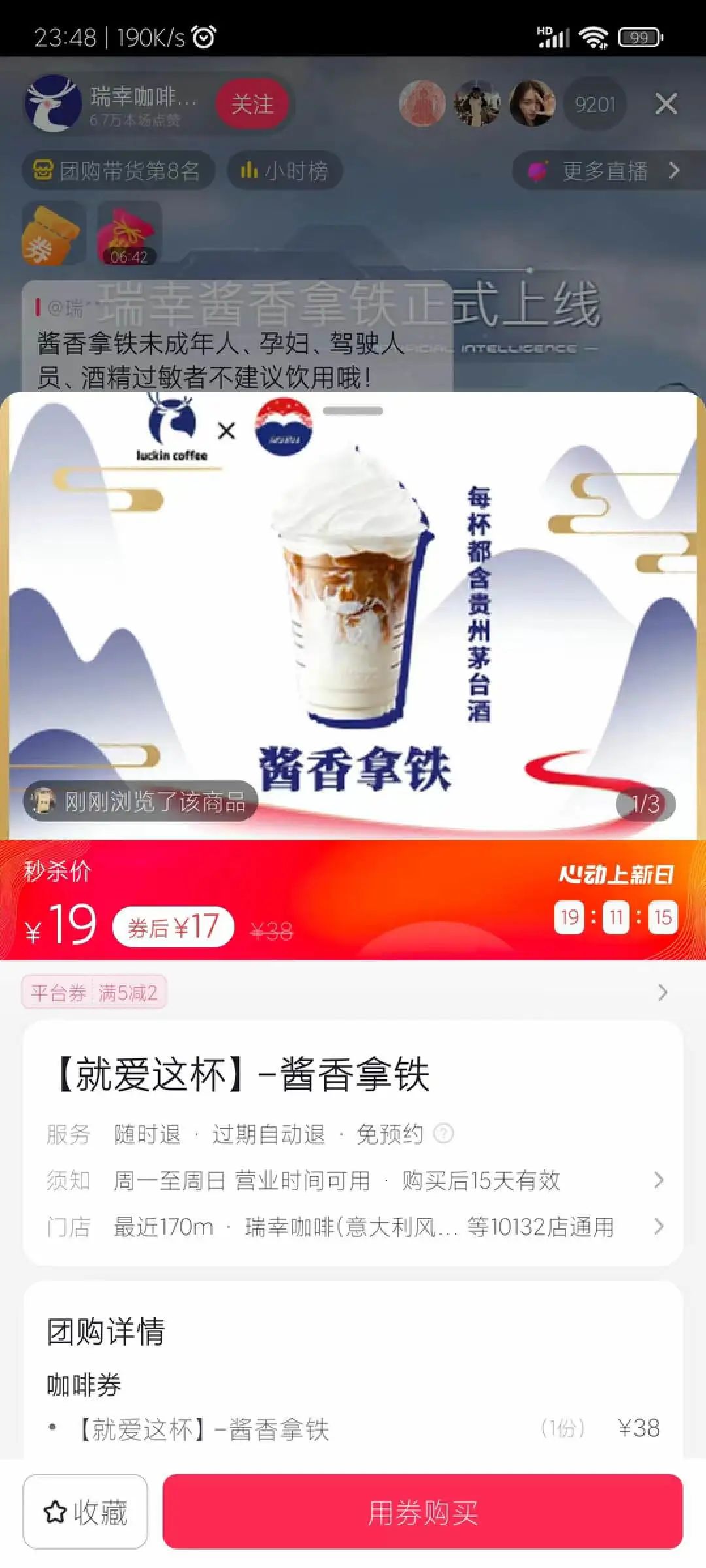706x1568 pixels.
Task: Buy with coupon via 用券购买
Action: [x=422, y=1511]
